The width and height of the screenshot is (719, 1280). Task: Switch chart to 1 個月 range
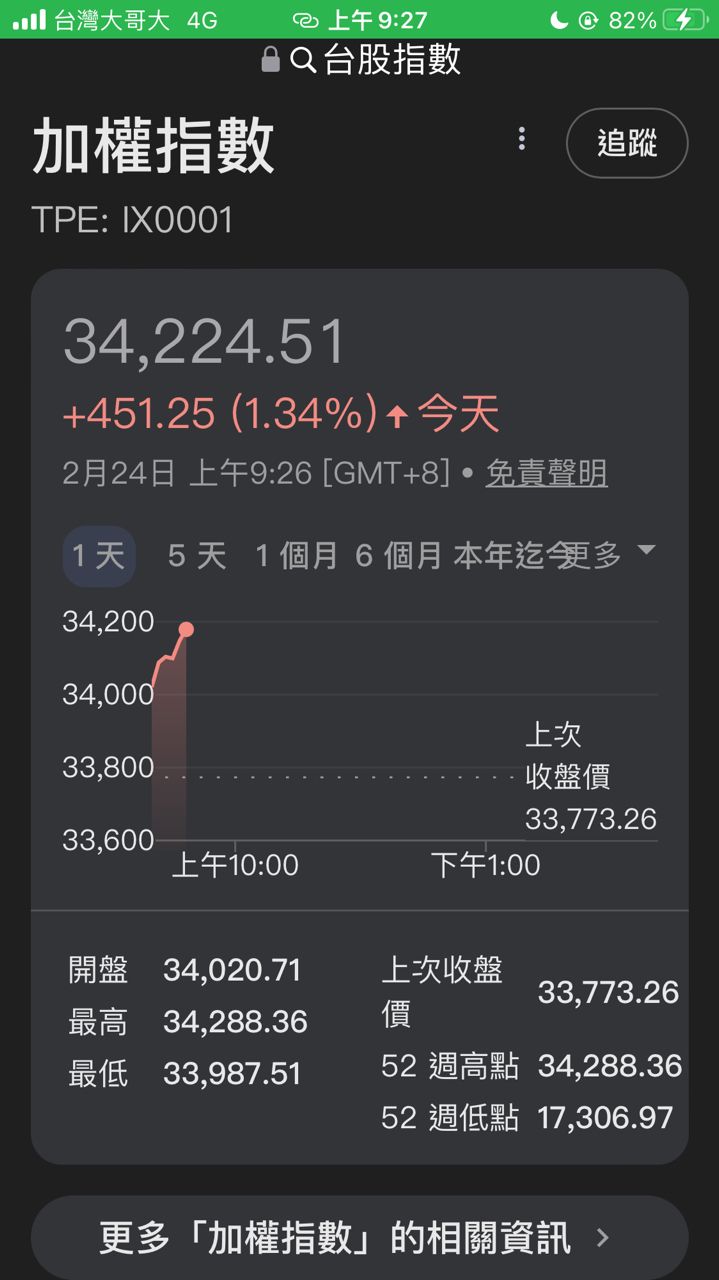tap(296, 555)
